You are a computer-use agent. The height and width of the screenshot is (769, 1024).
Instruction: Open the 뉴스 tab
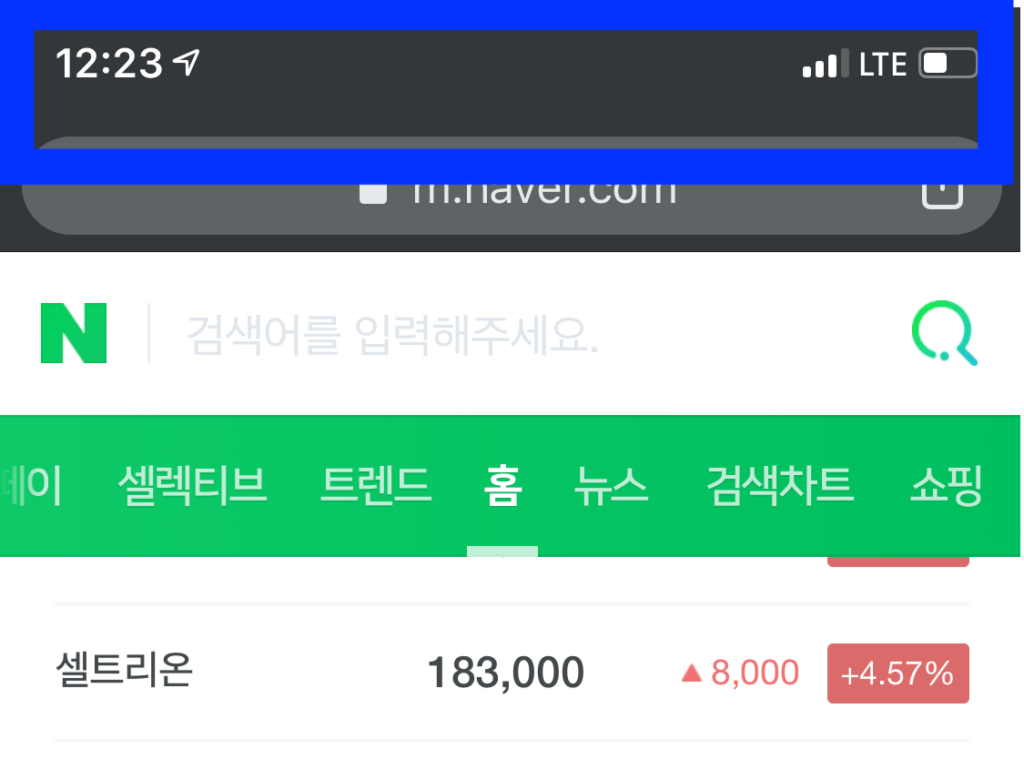[611, 485]
